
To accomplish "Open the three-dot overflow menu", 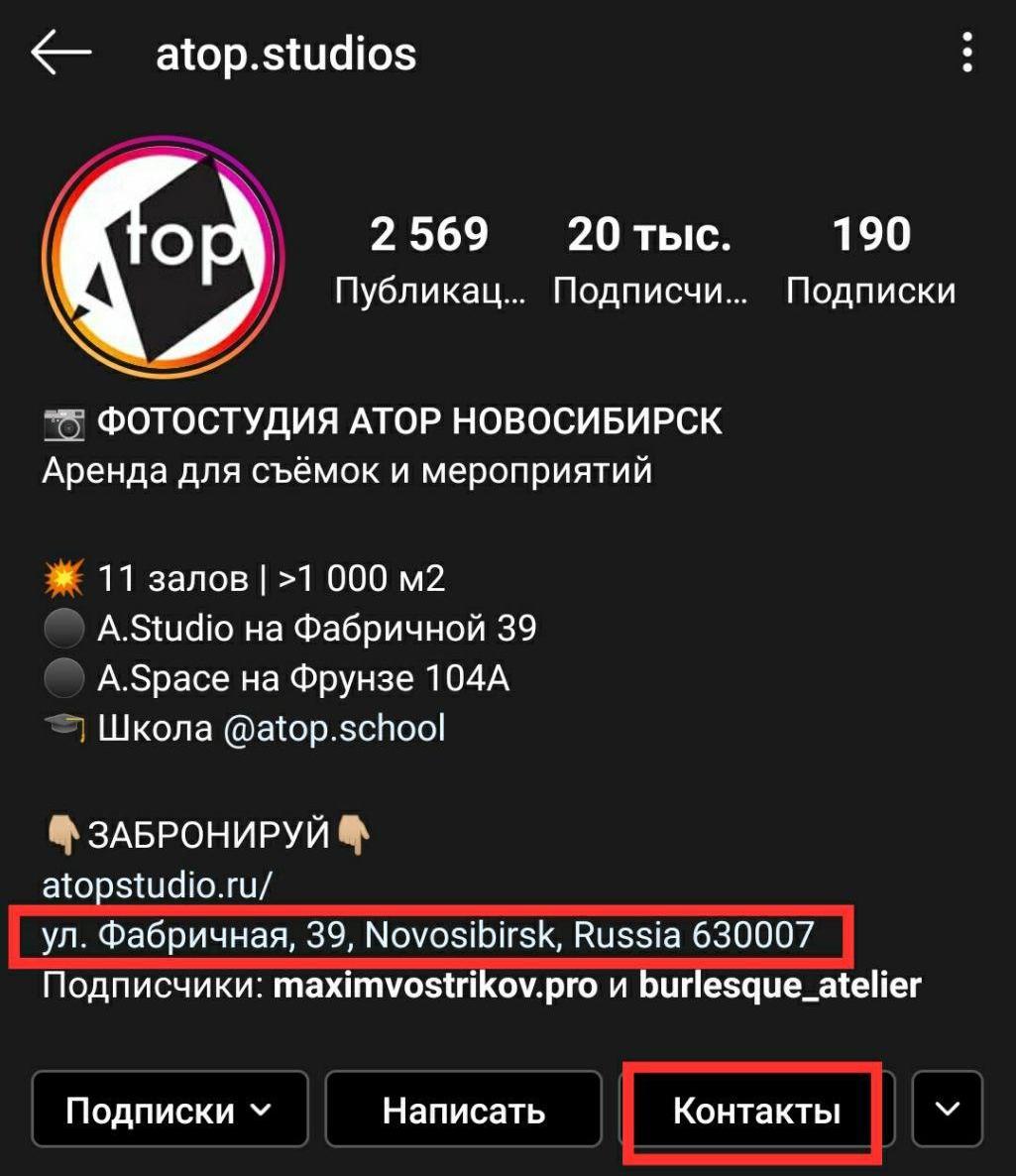I will pos(966,54).
